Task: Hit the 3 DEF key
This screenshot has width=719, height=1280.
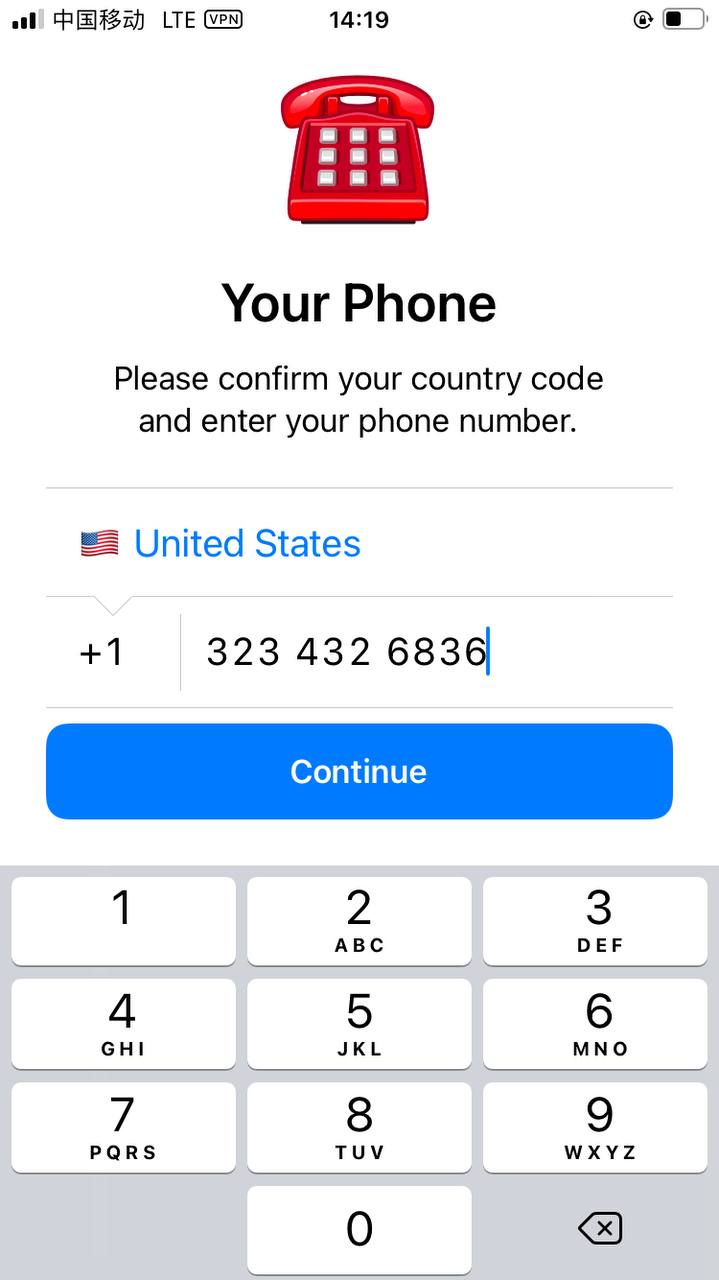Action: (x=595, y=921)
